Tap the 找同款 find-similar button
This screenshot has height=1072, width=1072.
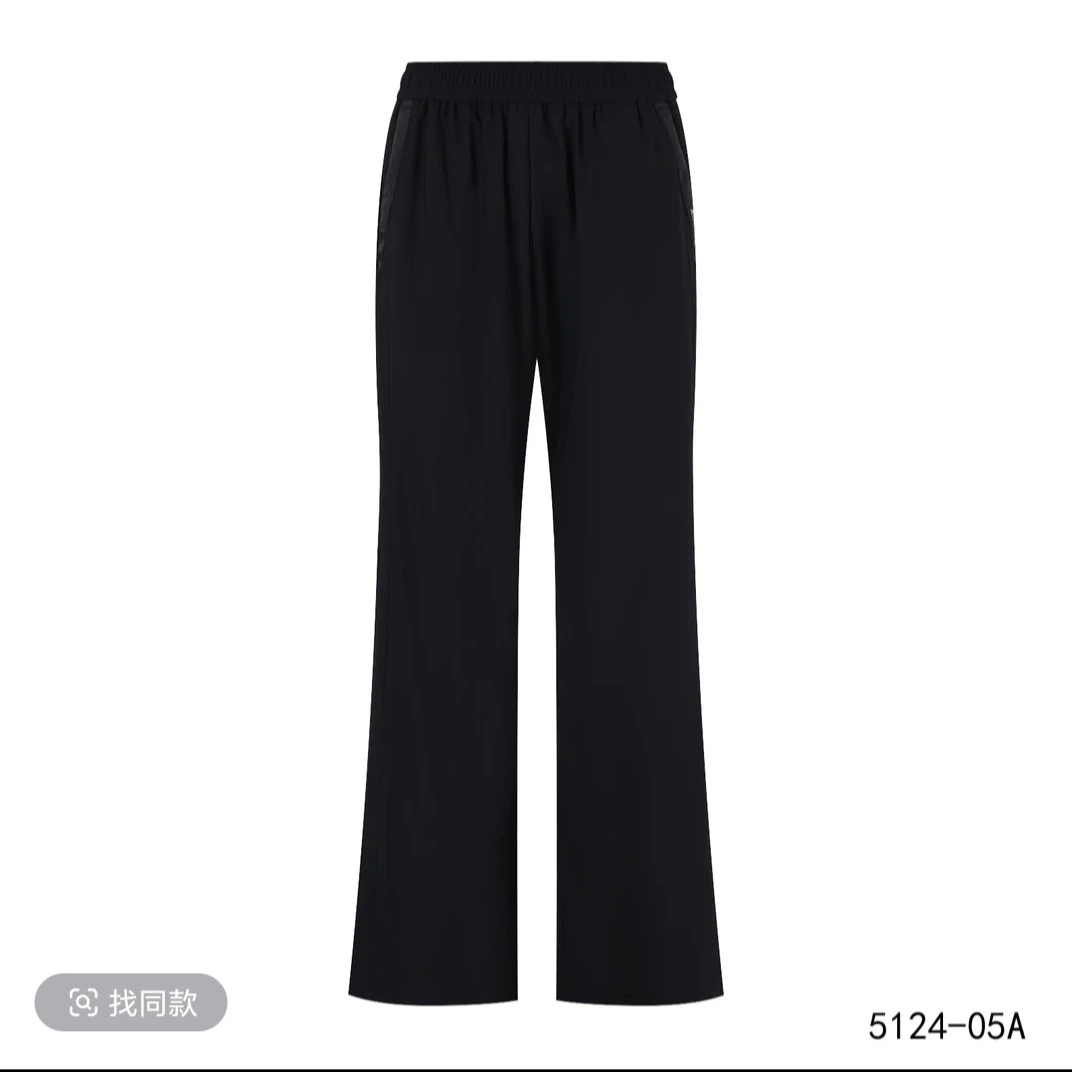pyautogui.click(x=131, y=1002)
